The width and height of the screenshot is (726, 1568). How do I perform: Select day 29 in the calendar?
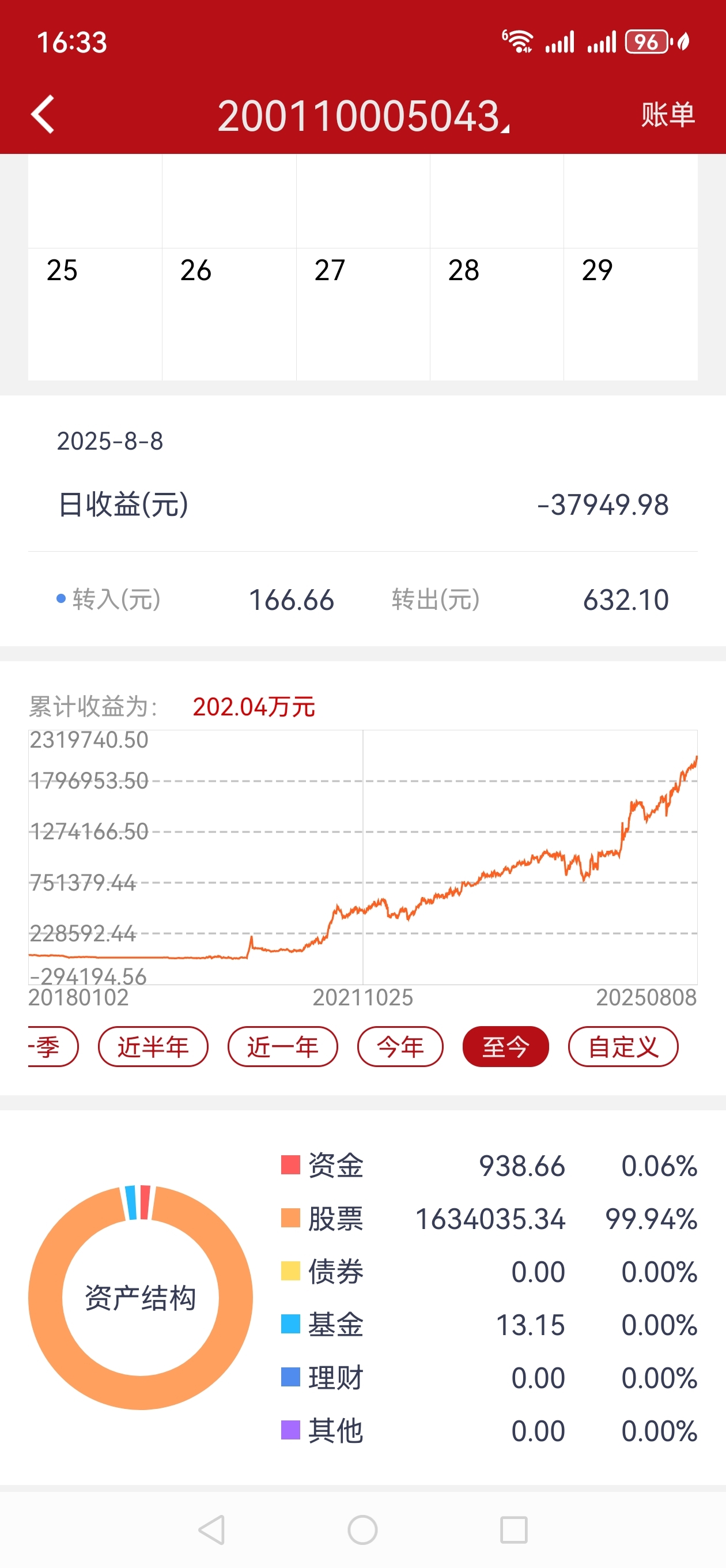point(630,314)
